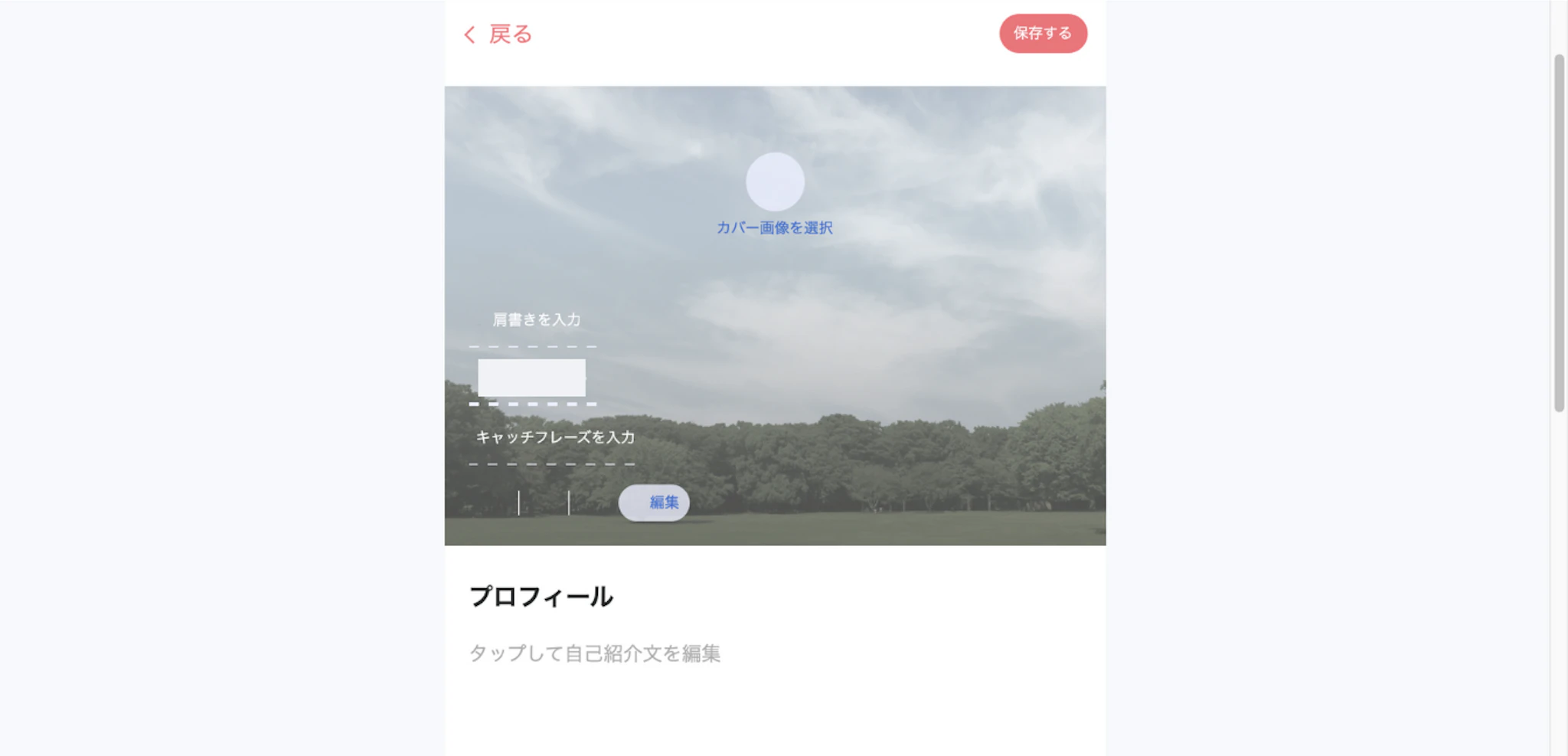Screen dimensions: 1568x756
Task: Edit the self-introduction text タップして自己紹介文を編集
Action: click(x=594, y=653)
